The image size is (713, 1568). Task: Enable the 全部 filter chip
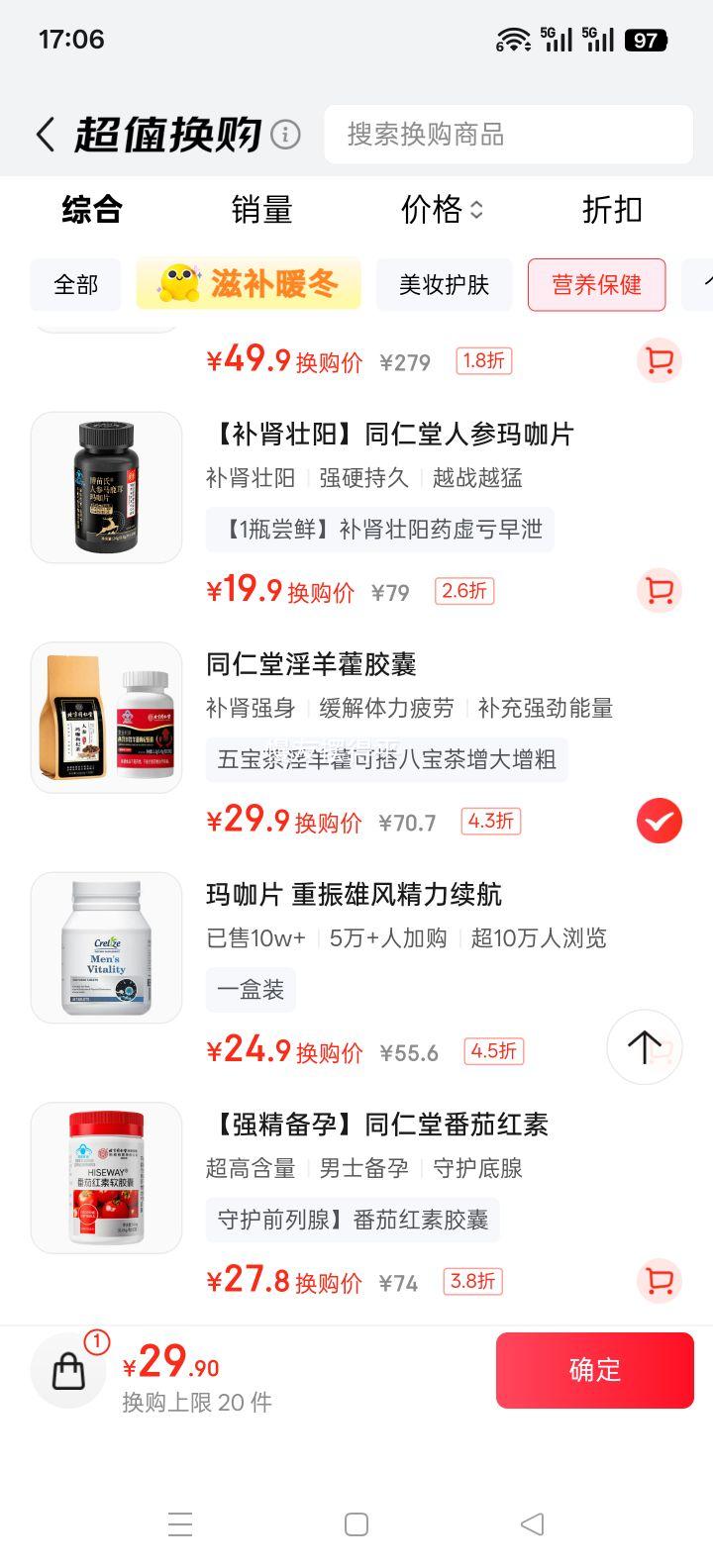point(76,284)
